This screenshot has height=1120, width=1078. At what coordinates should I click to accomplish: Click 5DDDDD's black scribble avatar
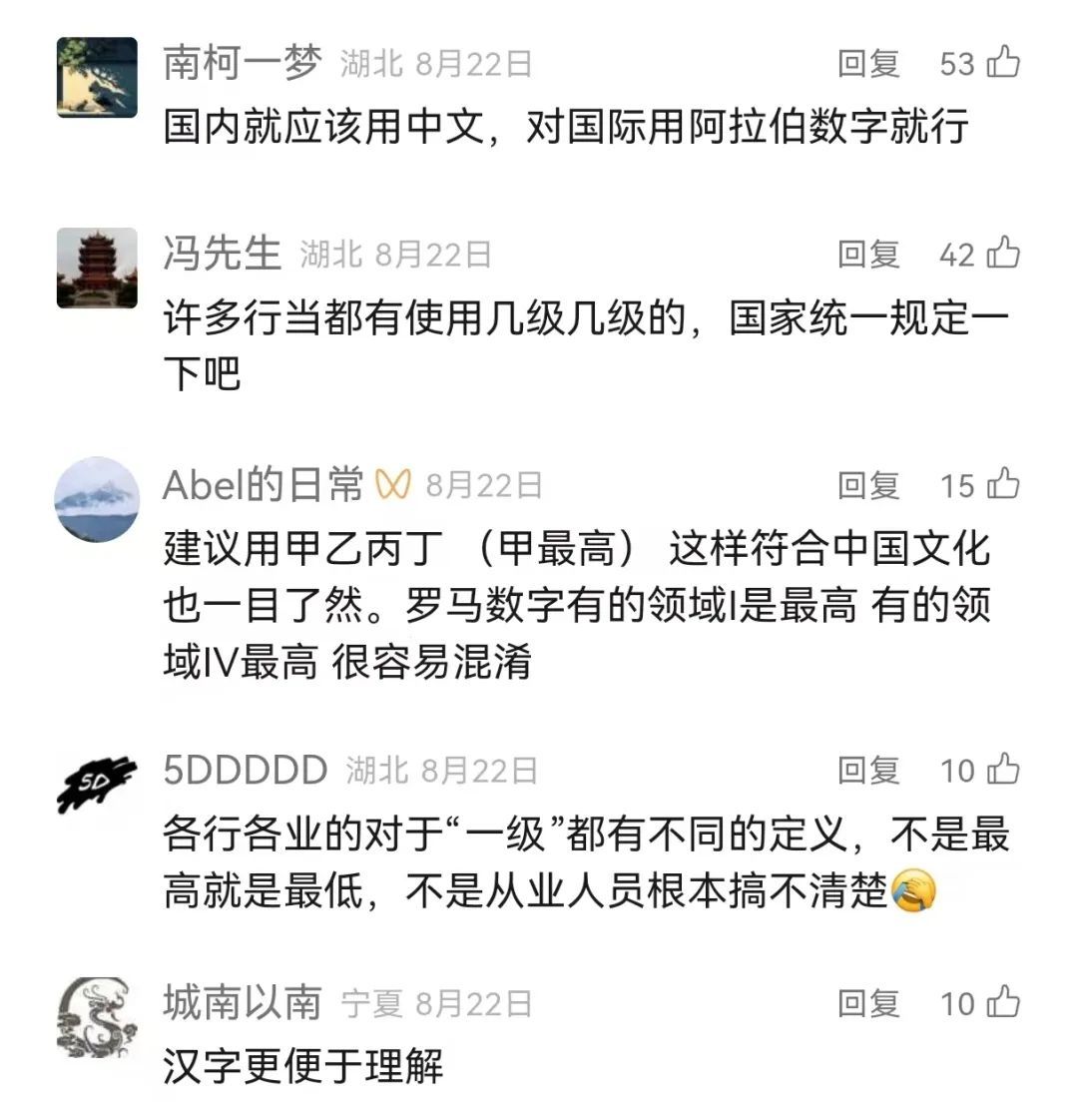click(x=96, y=784)
